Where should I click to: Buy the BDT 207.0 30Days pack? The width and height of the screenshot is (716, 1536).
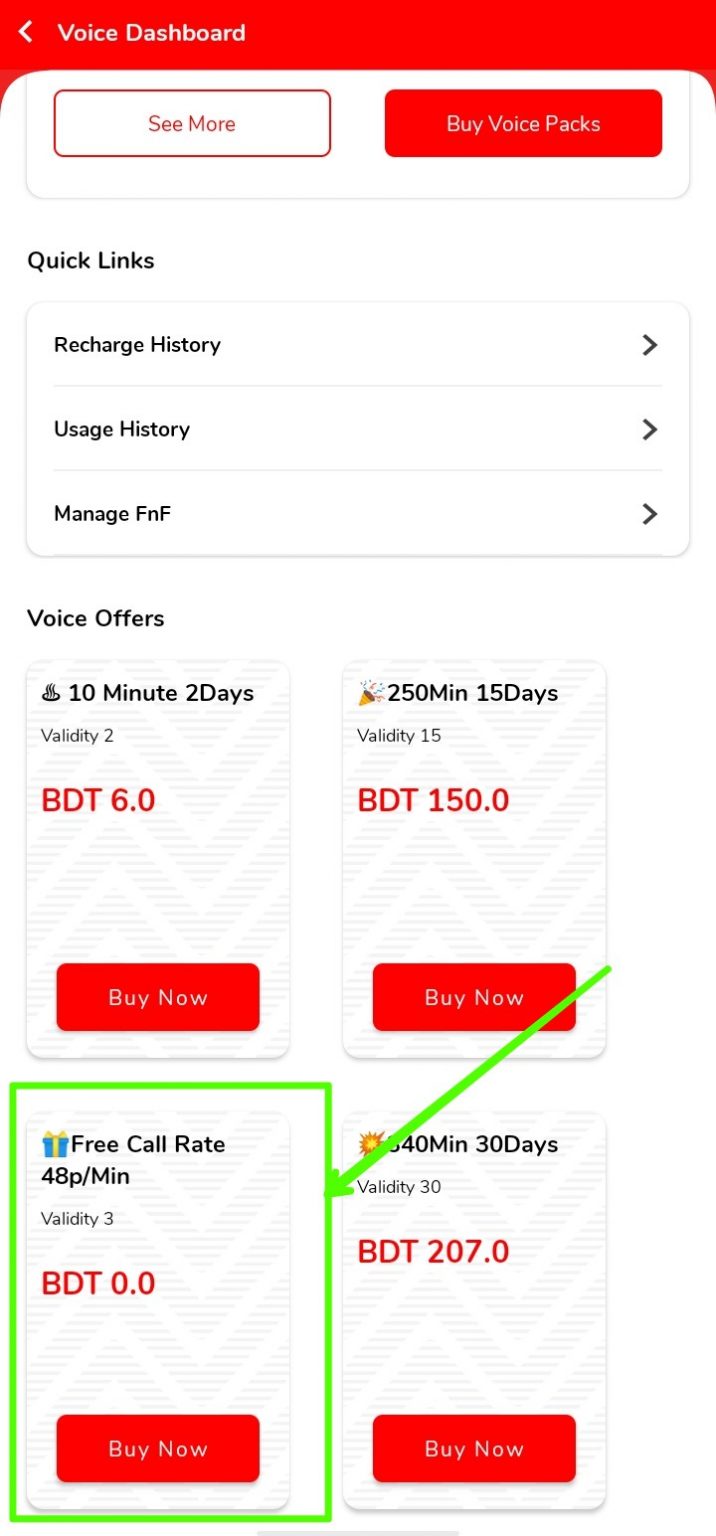point(474,1448)
